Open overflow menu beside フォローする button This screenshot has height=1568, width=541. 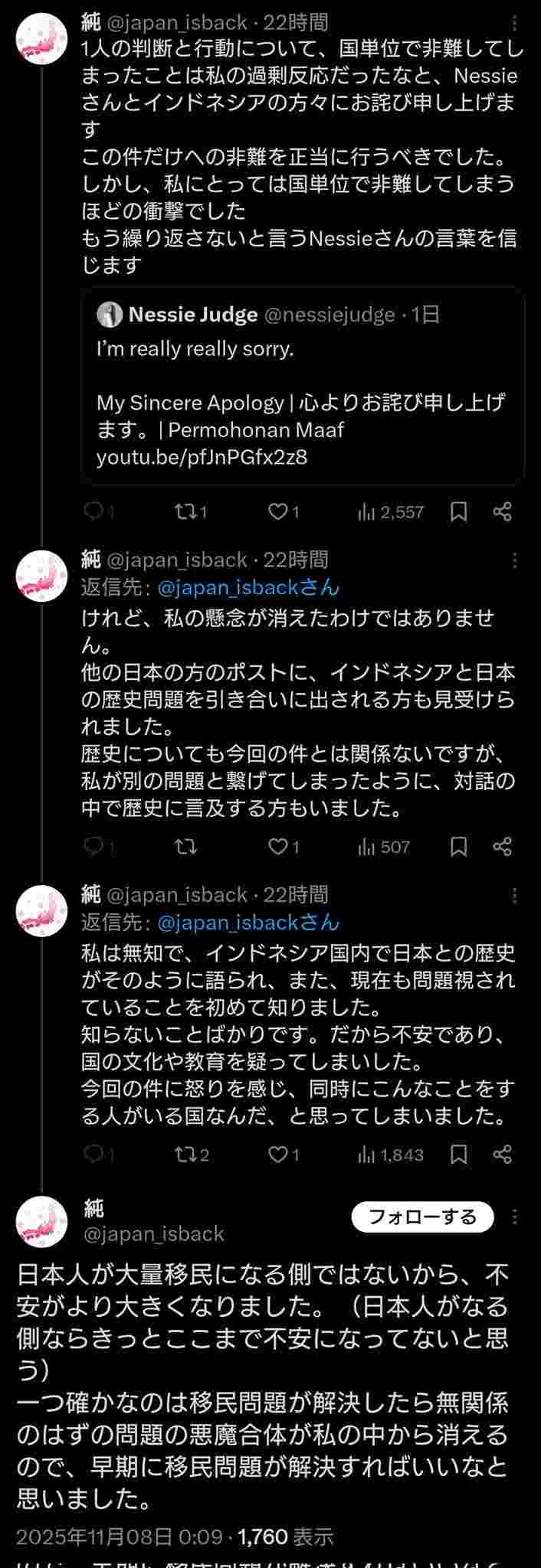[x=514, y=1217]
